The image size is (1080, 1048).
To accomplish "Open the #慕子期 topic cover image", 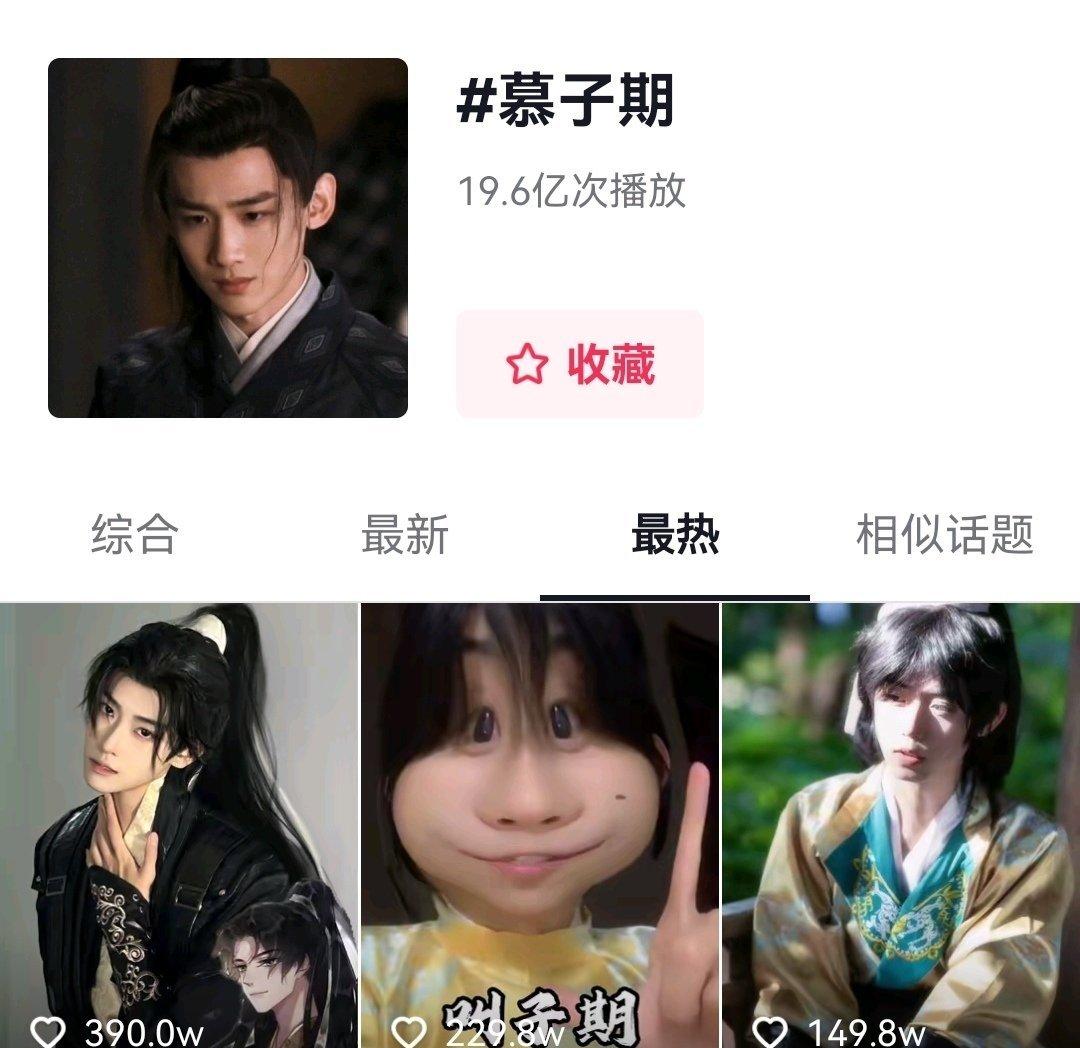I will point(228,238).
